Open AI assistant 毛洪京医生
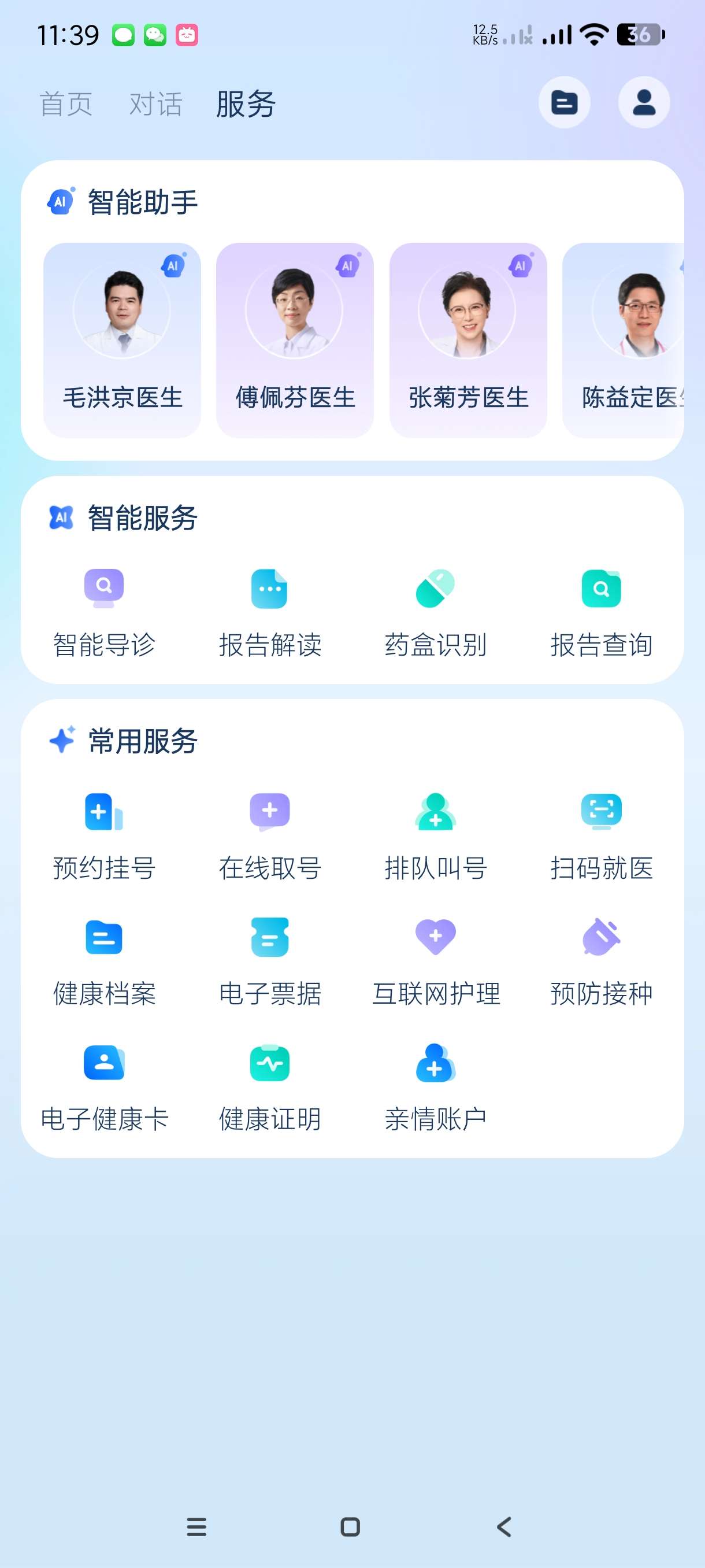 (x=123, y=339)
